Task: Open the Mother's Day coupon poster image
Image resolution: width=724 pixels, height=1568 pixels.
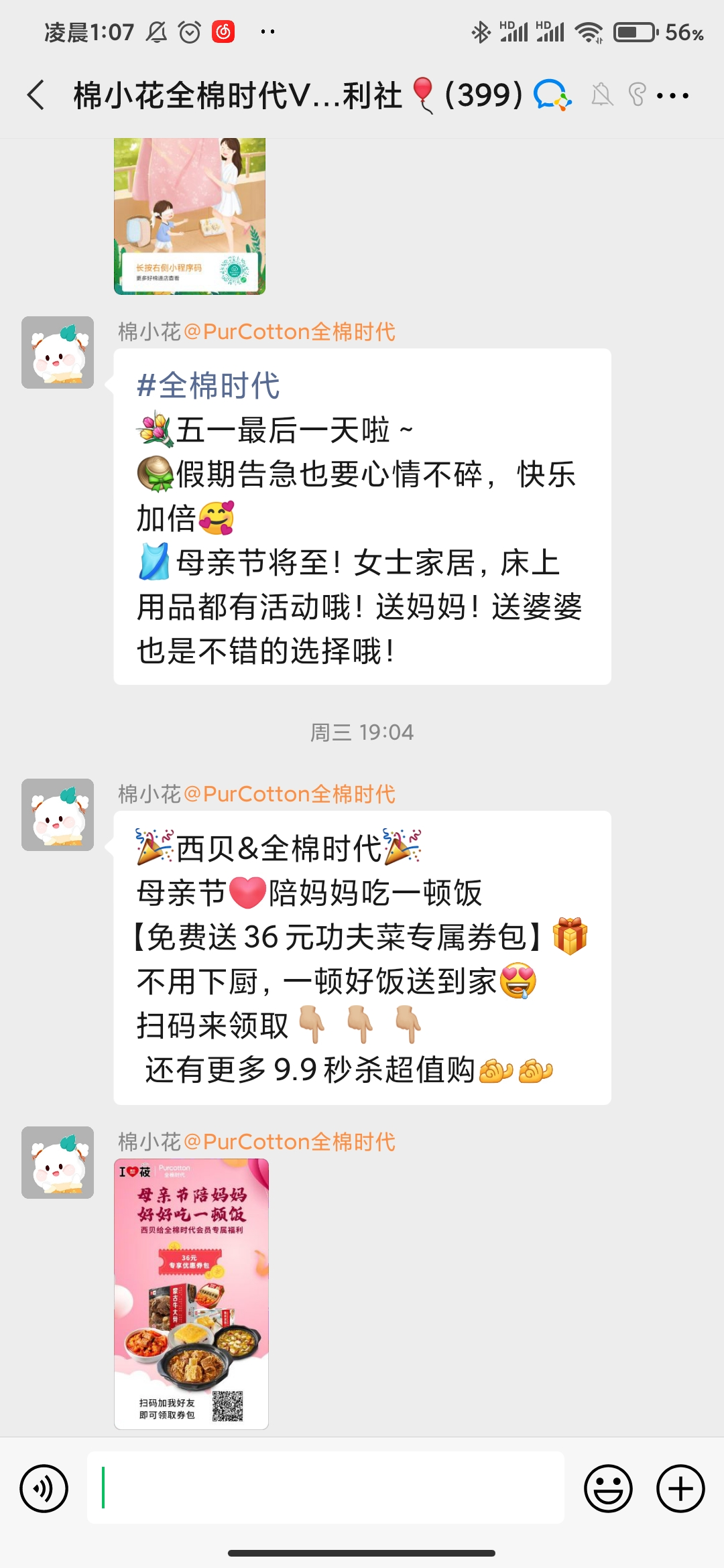Action: tap(191, 1293)
